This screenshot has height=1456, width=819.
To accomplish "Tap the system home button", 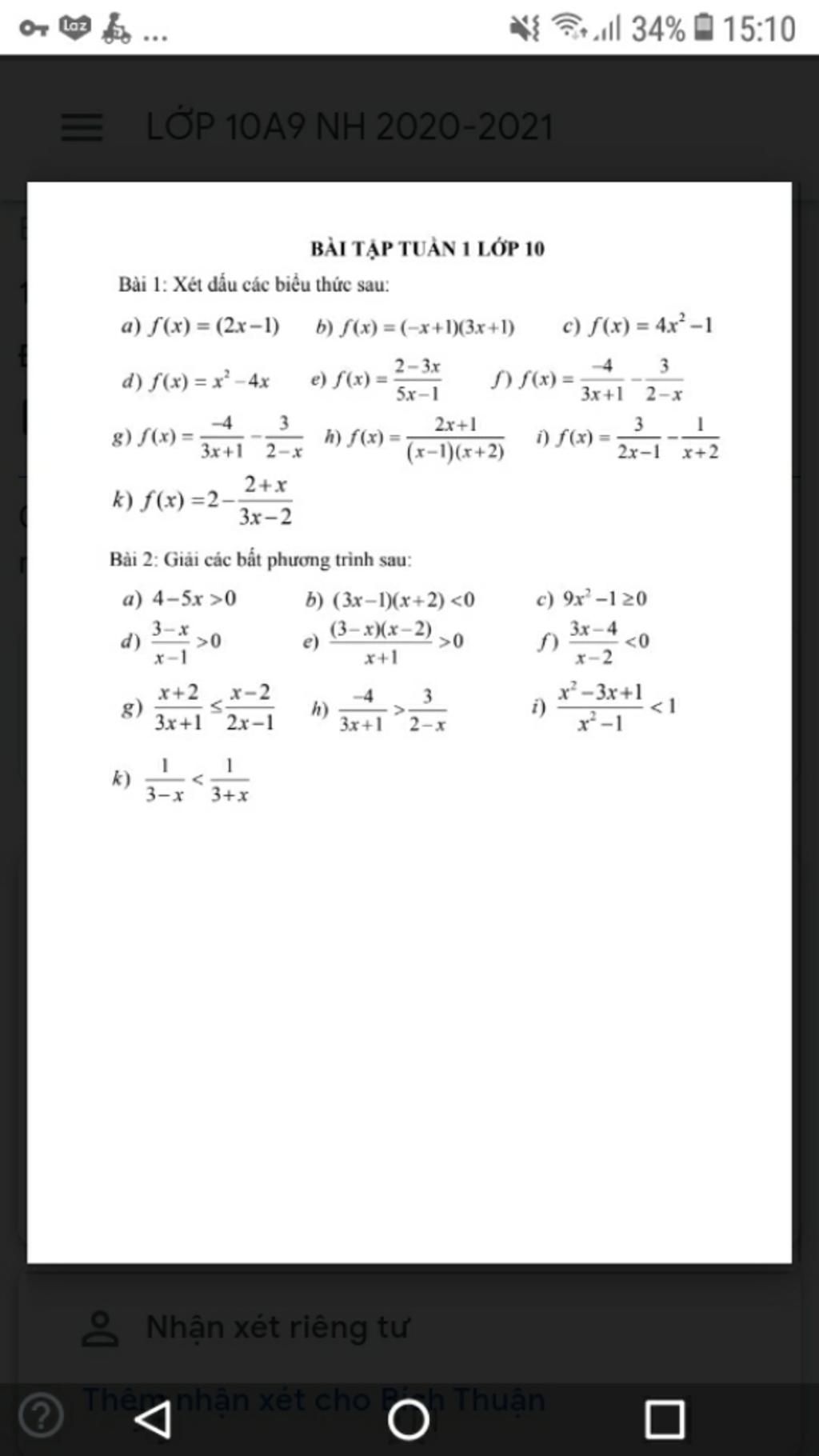I will 409,1419.
